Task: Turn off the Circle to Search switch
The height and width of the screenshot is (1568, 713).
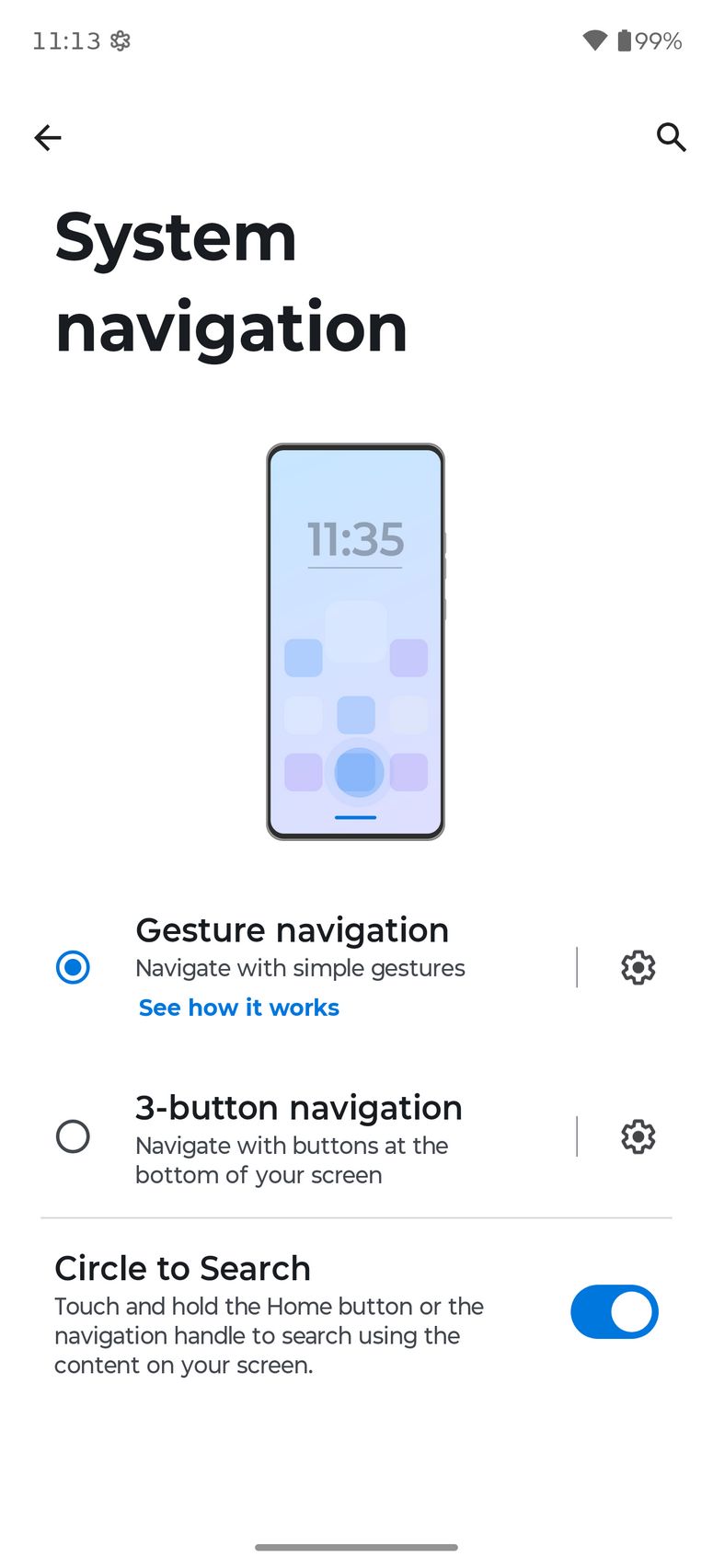Action: pyautogui.click(x=614, y=1311)
